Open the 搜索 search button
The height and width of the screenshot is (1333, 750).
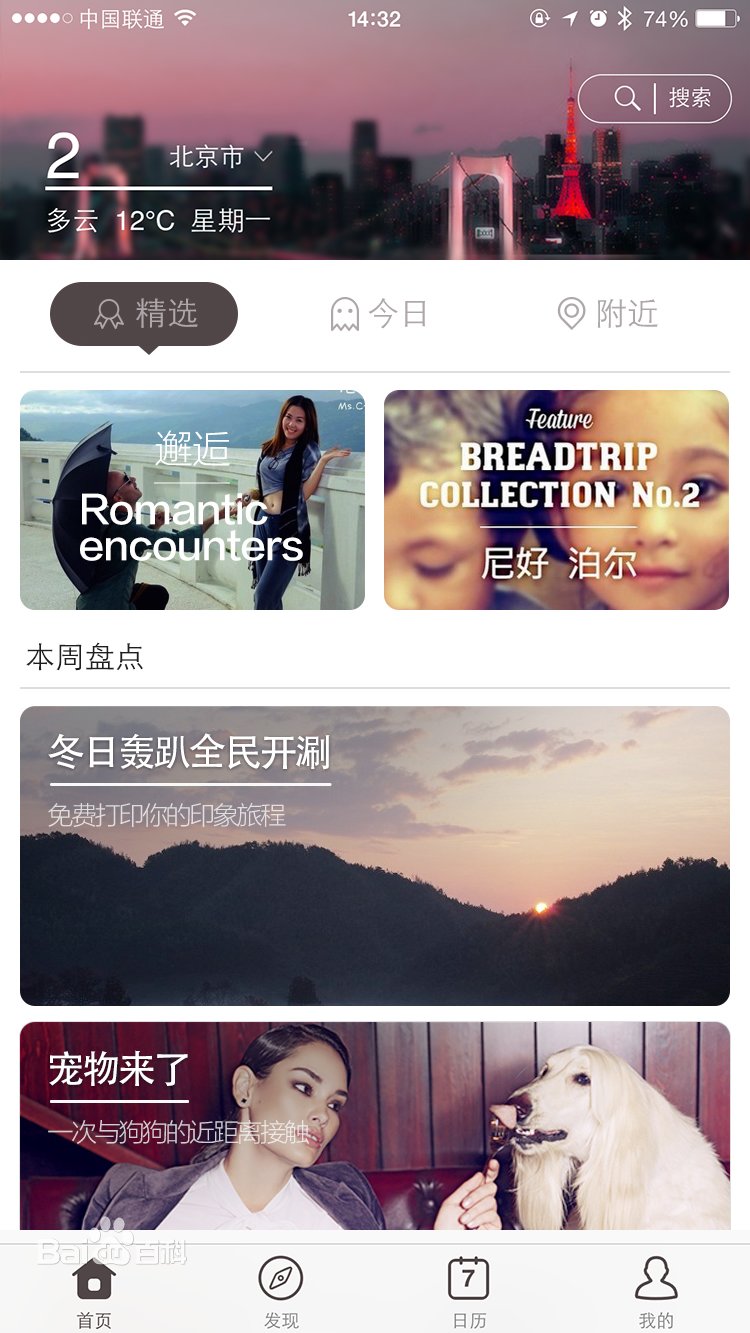point(655,98)
